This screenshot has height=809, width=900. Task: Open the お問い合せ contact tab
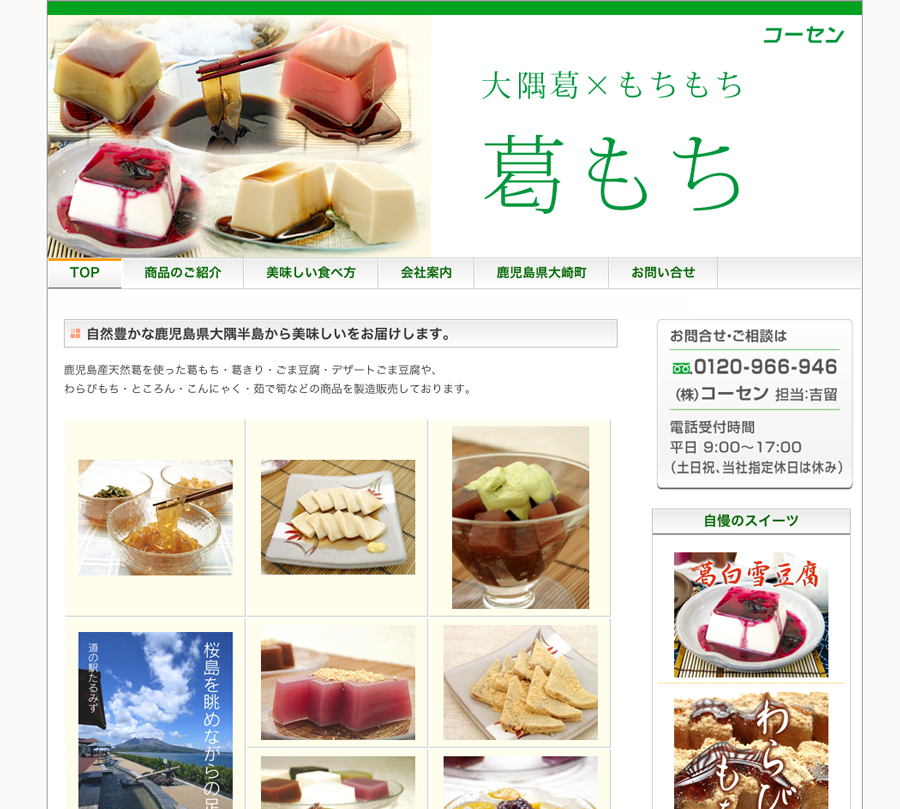[x=663, y=273]
